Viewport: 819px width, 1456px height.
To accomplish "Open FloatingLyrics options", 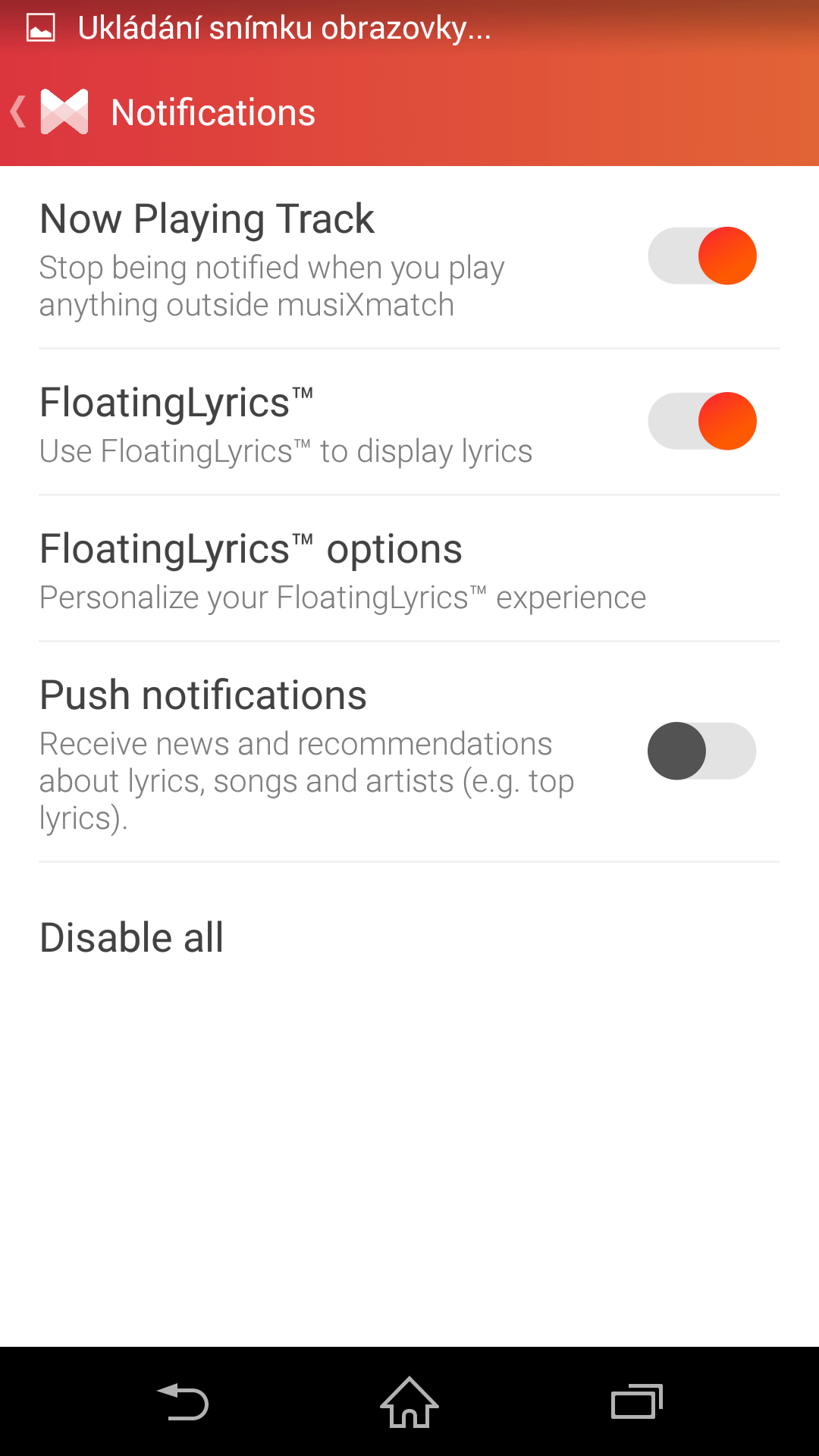I will (409, 569).
